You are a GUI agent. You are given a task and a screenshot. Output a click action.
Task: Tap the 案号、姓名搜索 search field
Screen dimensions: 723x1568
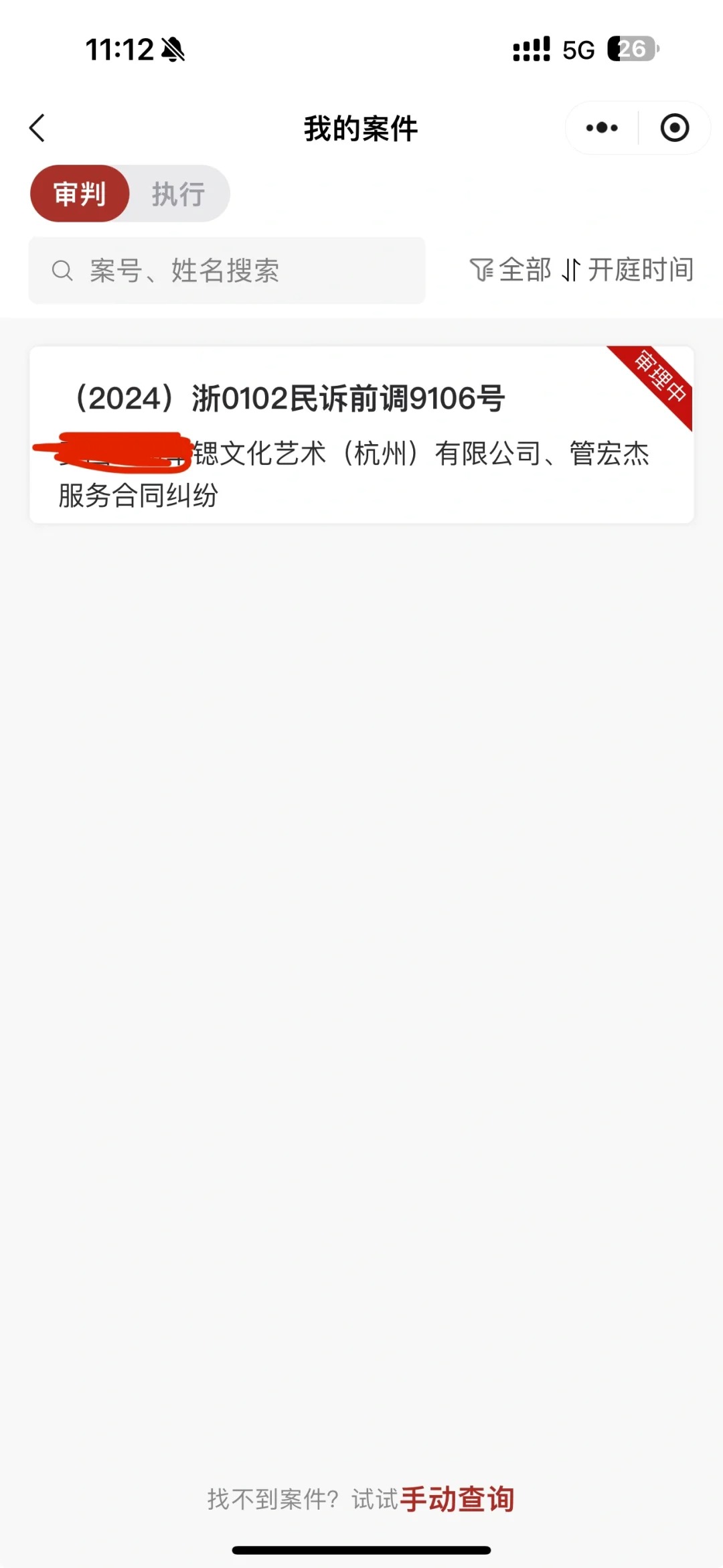[227, 271]
